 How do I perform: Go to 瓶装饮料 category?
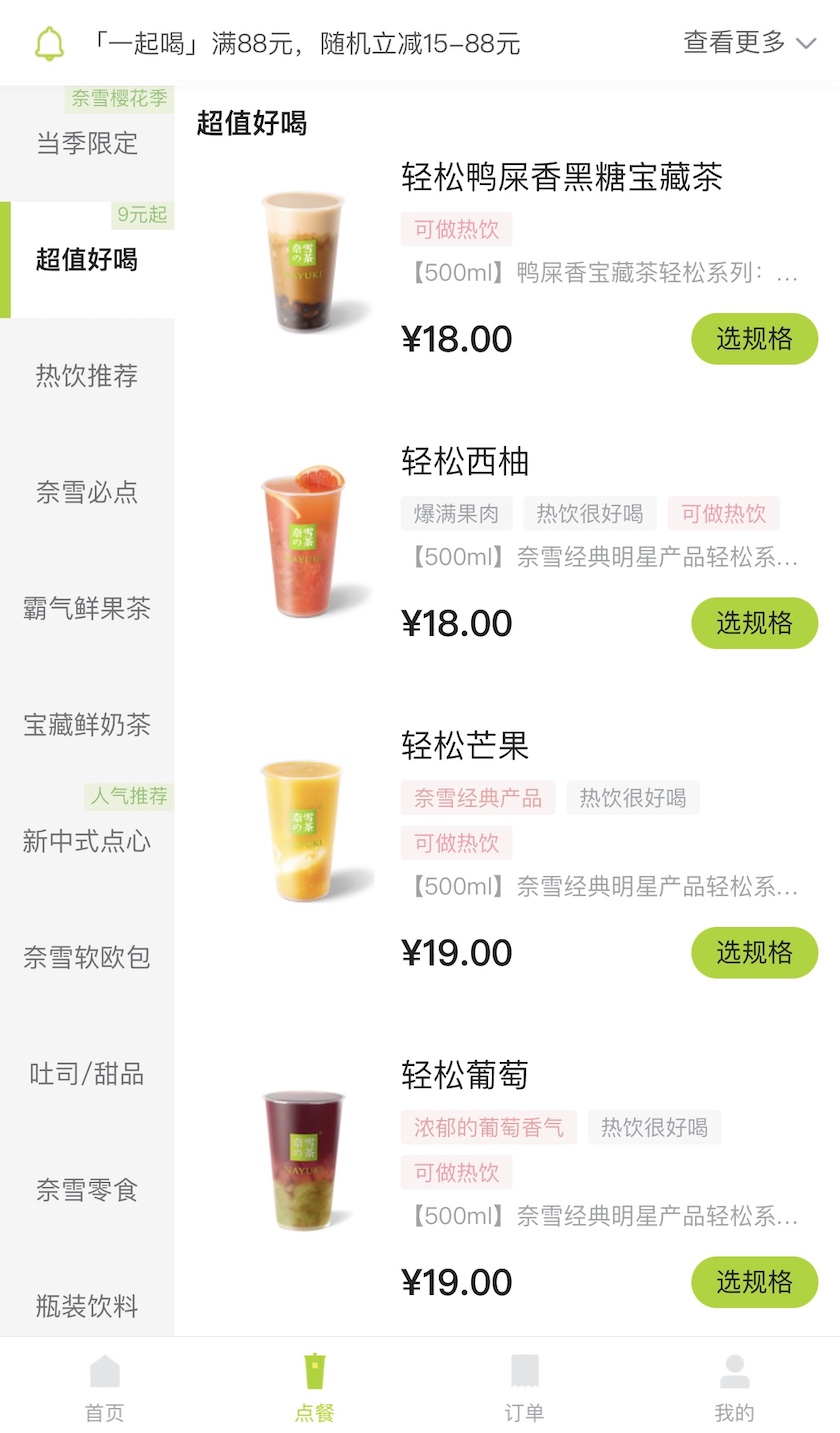87,1306
